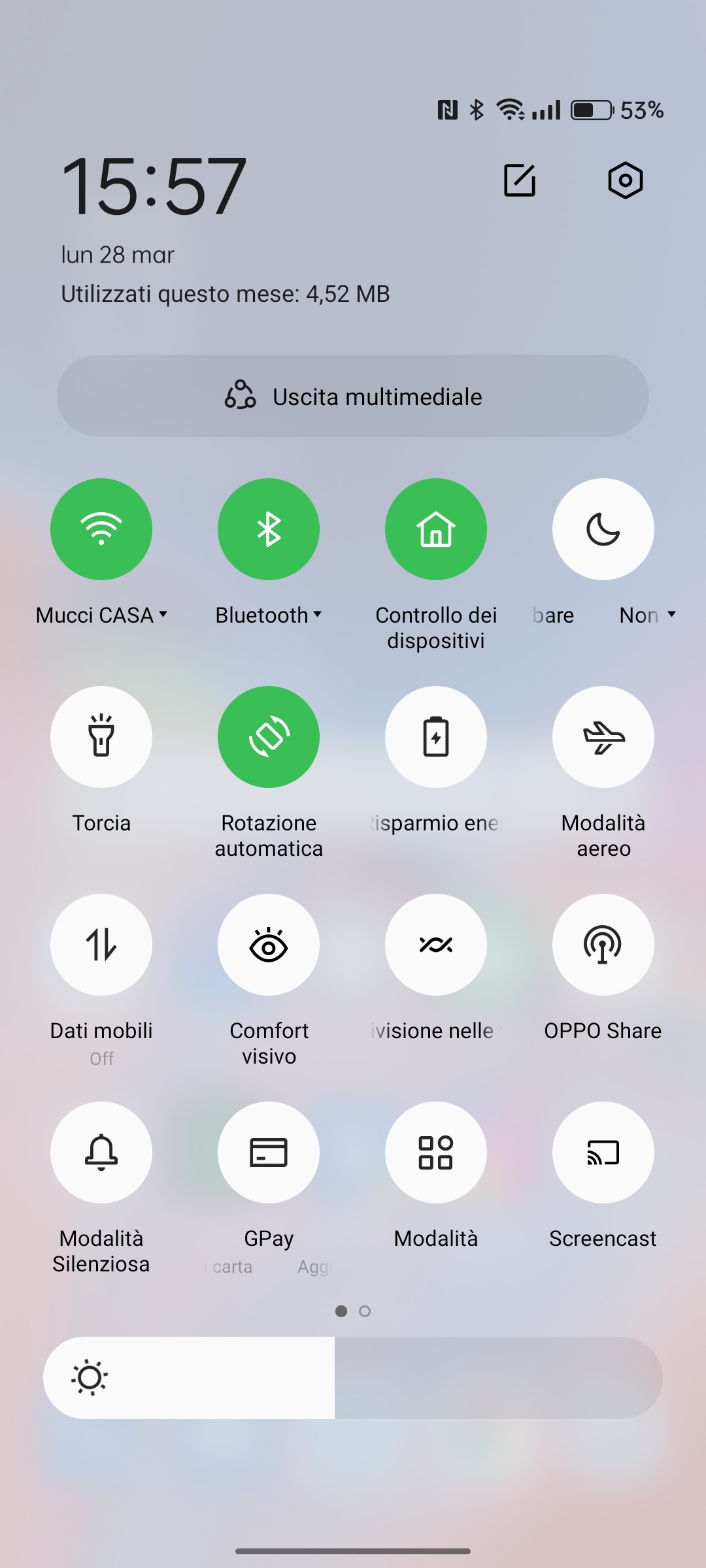Turn off Mucci CASA Wi-Fi tile
This screenshot has width=706, height=1568.
point(101,529)
